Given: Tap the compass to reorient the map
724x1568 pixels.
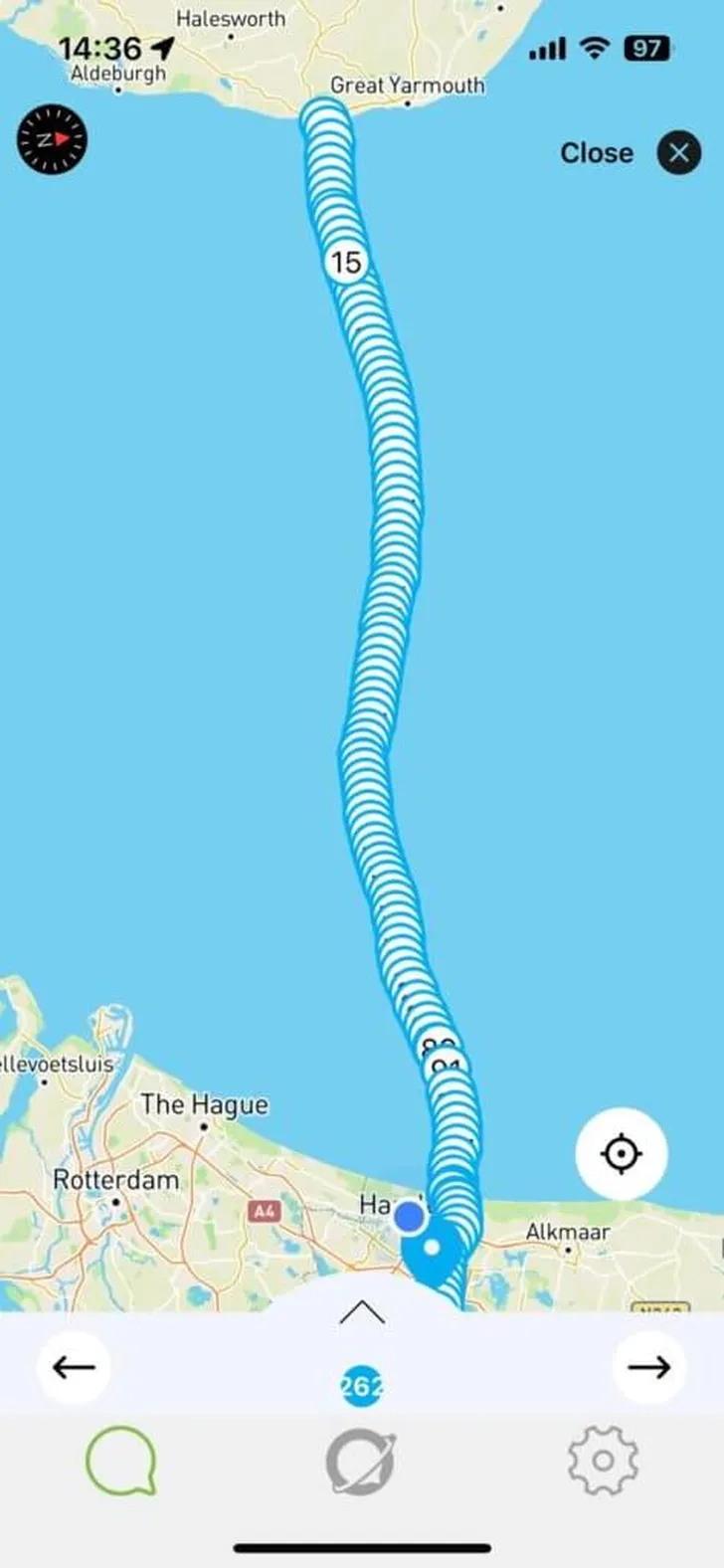Looking at the screenshot, I should [x=52, y=139].
